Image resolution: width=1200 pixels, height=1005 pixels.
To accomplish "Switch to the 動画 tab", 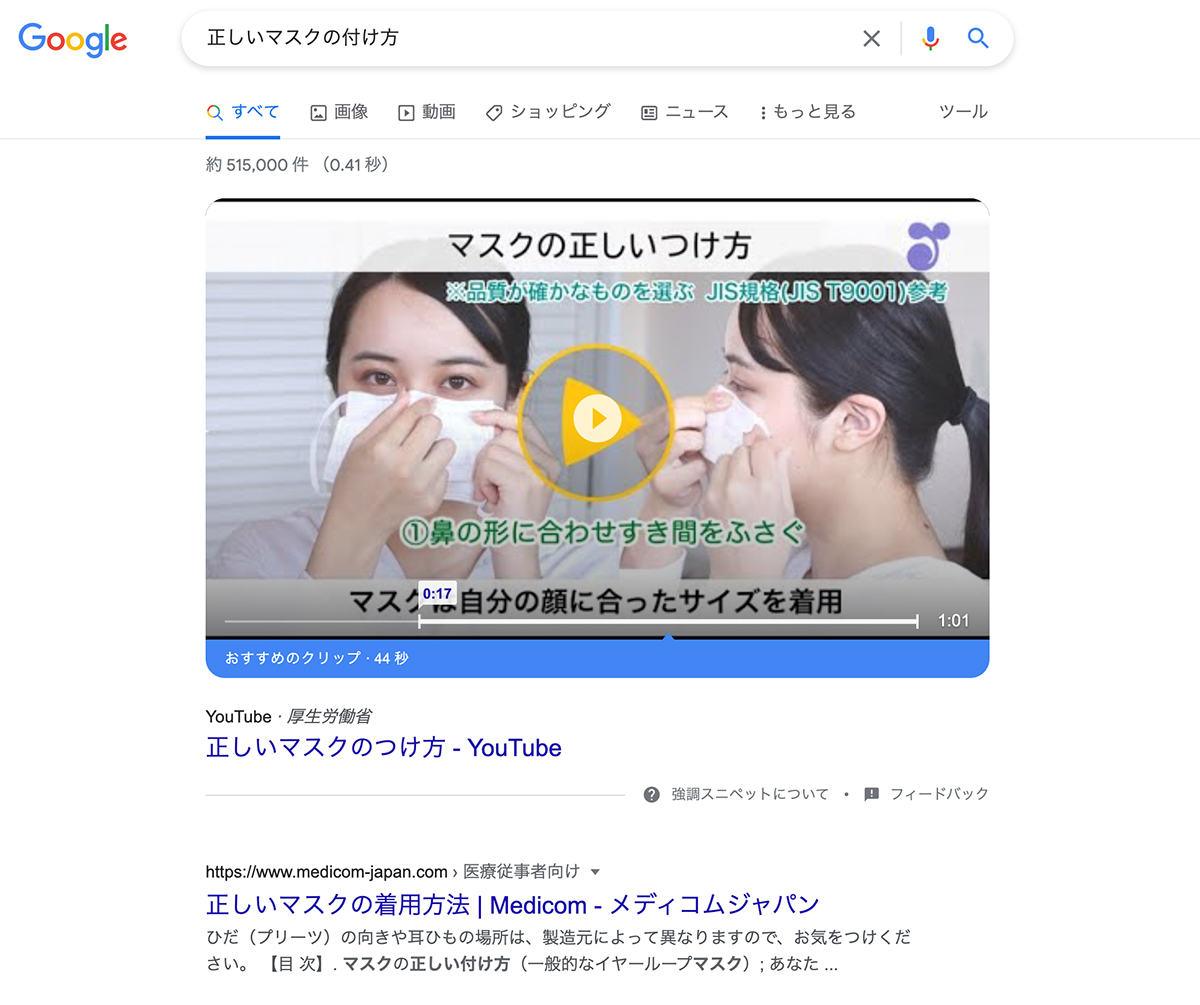I will (x=427, y=112).
